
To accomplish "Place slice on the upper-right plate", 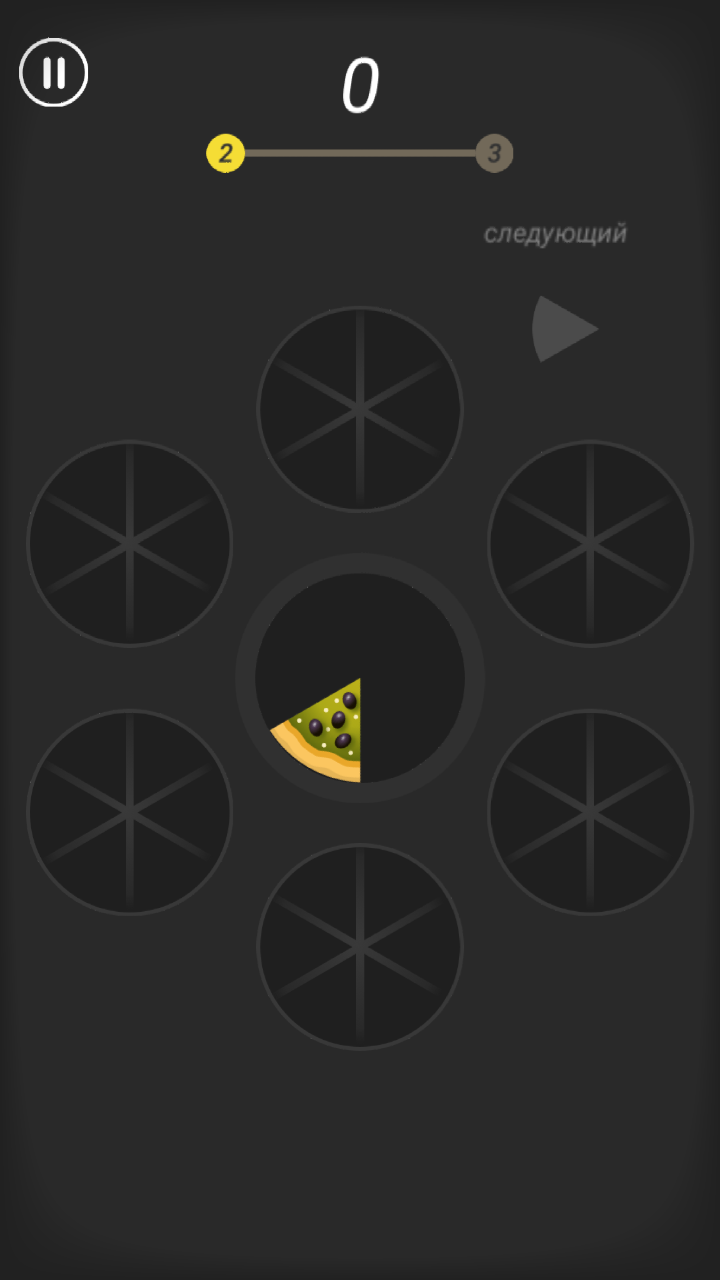I will coord(590,543).
